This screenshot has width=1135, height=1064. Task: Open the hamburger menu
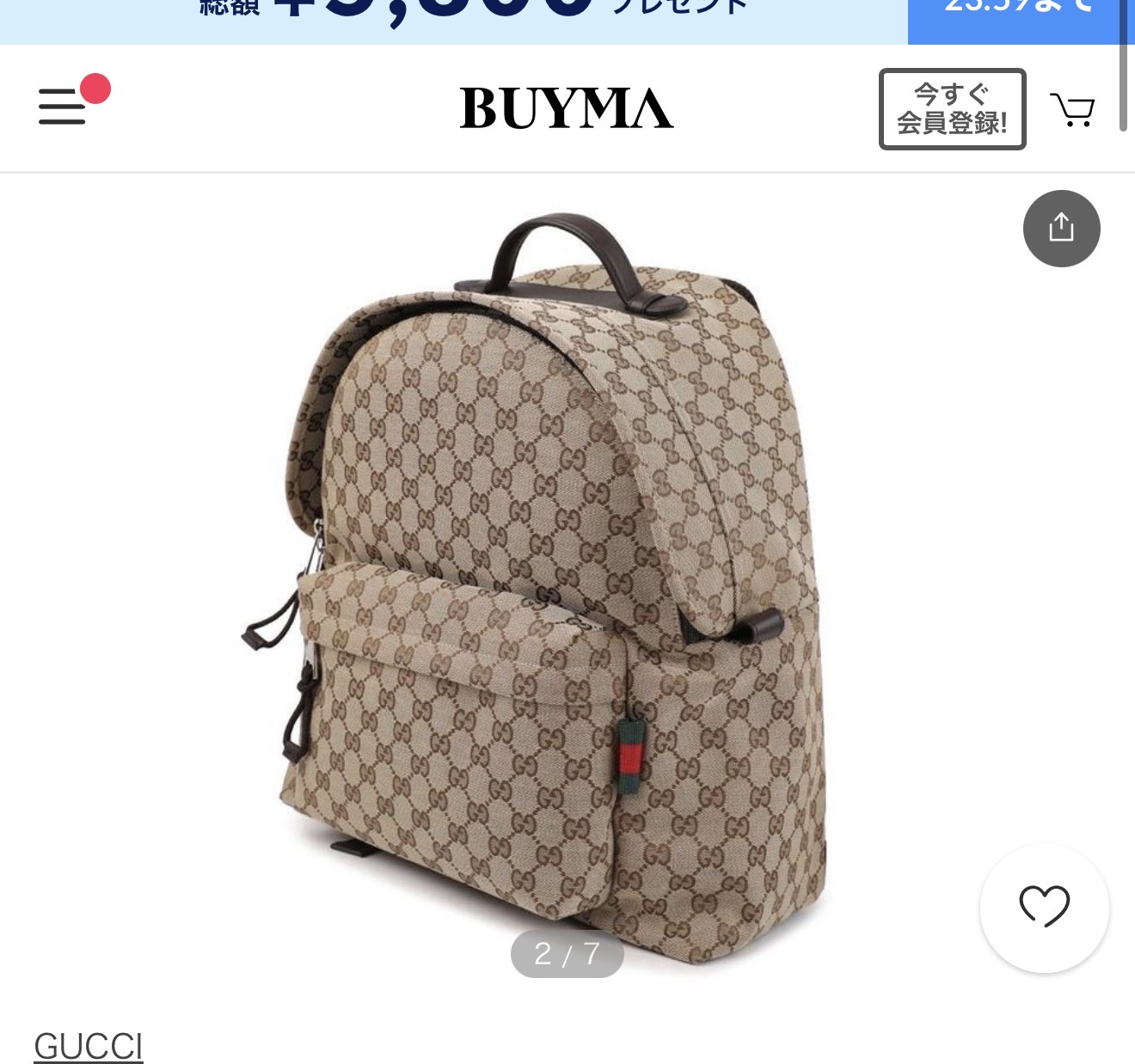[63, 107]
